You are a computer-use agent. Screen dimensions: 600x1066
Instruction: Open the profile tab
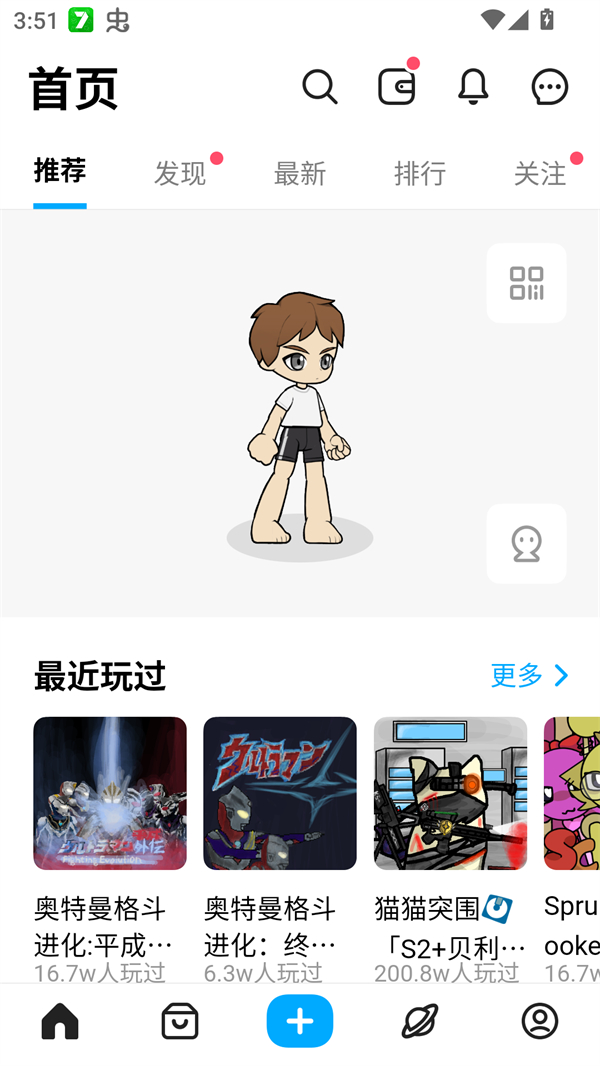click(540, 1021)
